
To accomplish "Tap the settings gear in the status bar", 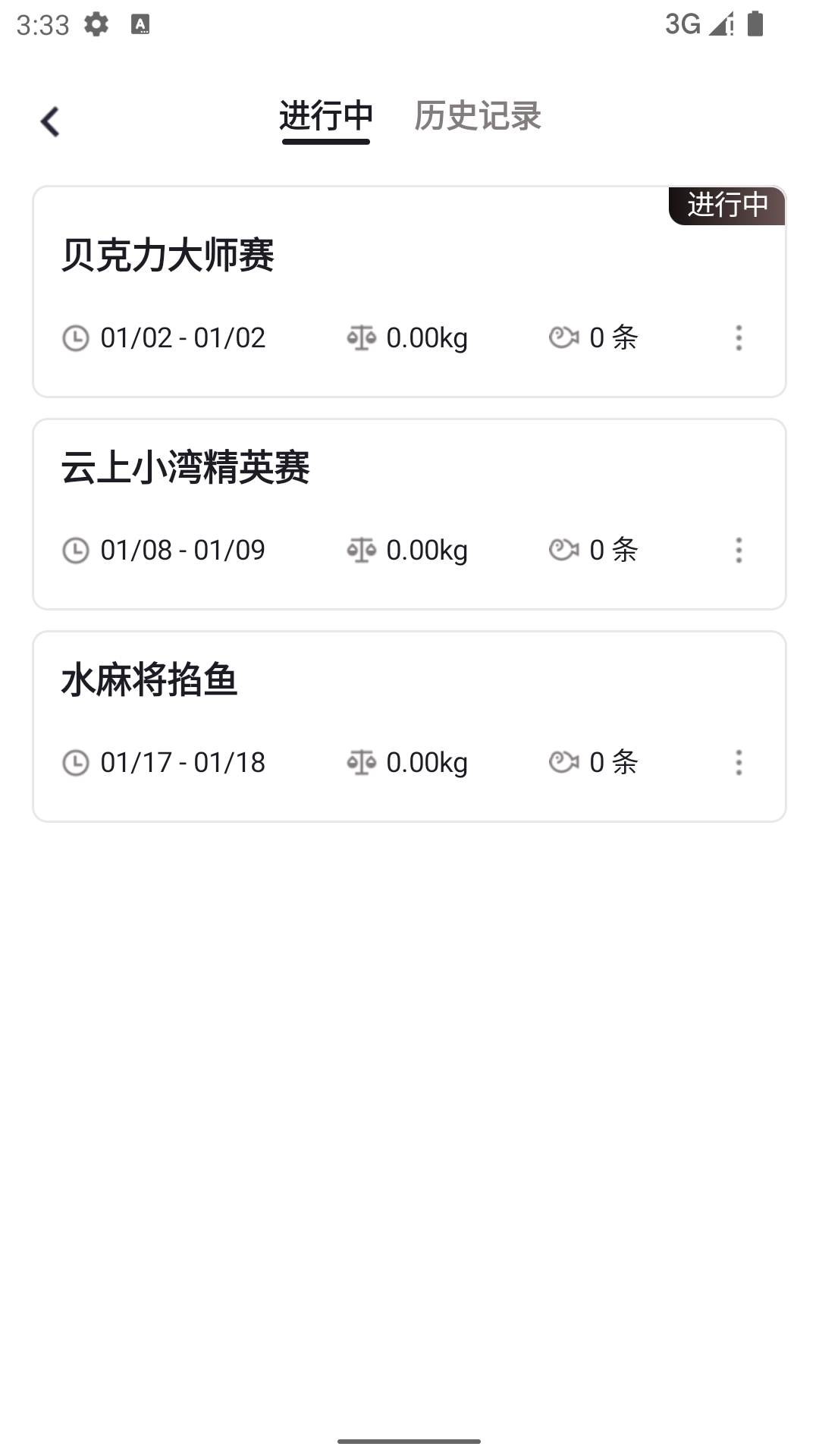I will coord(97,25).
